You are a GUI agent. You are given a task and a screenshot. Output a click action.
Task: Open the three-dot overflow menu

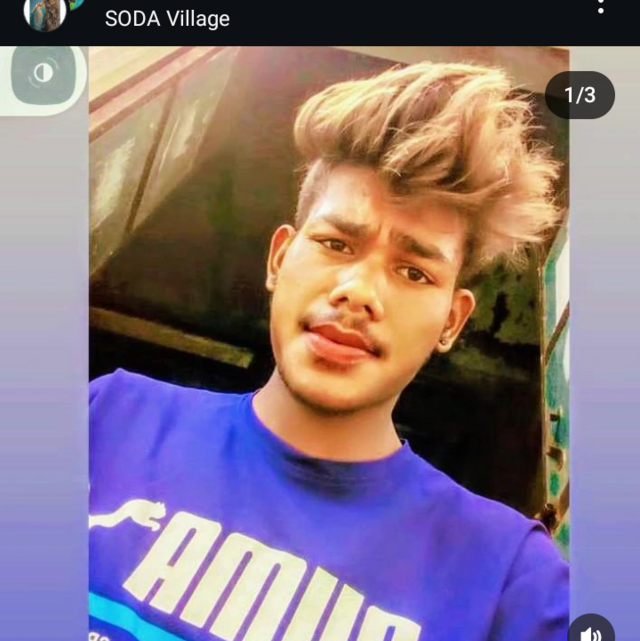coord(601,8)
